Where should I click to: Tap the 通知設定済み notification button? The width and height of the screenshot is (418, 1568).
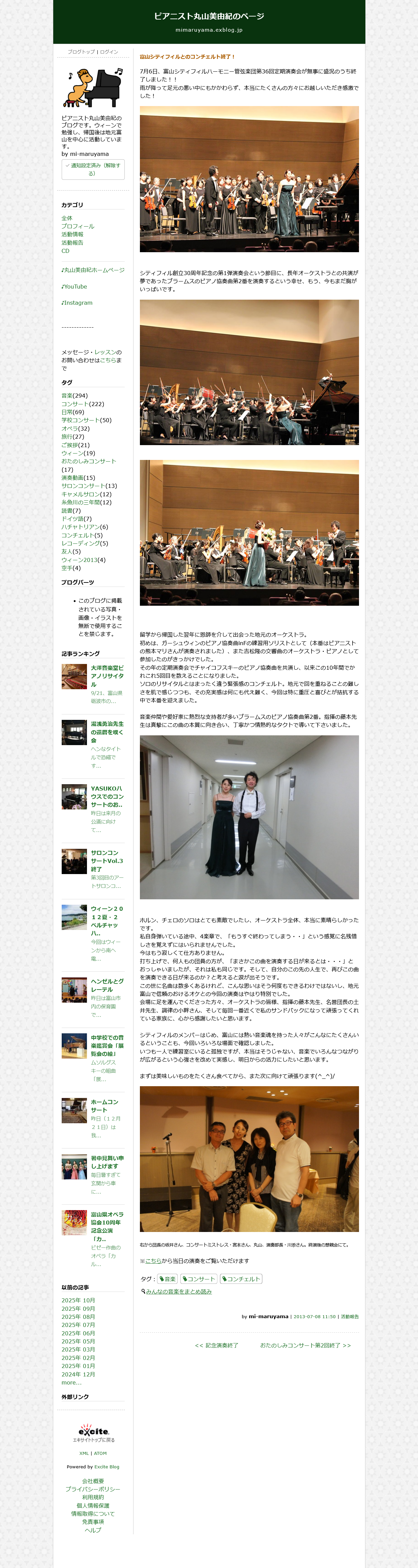coord(93,169)
